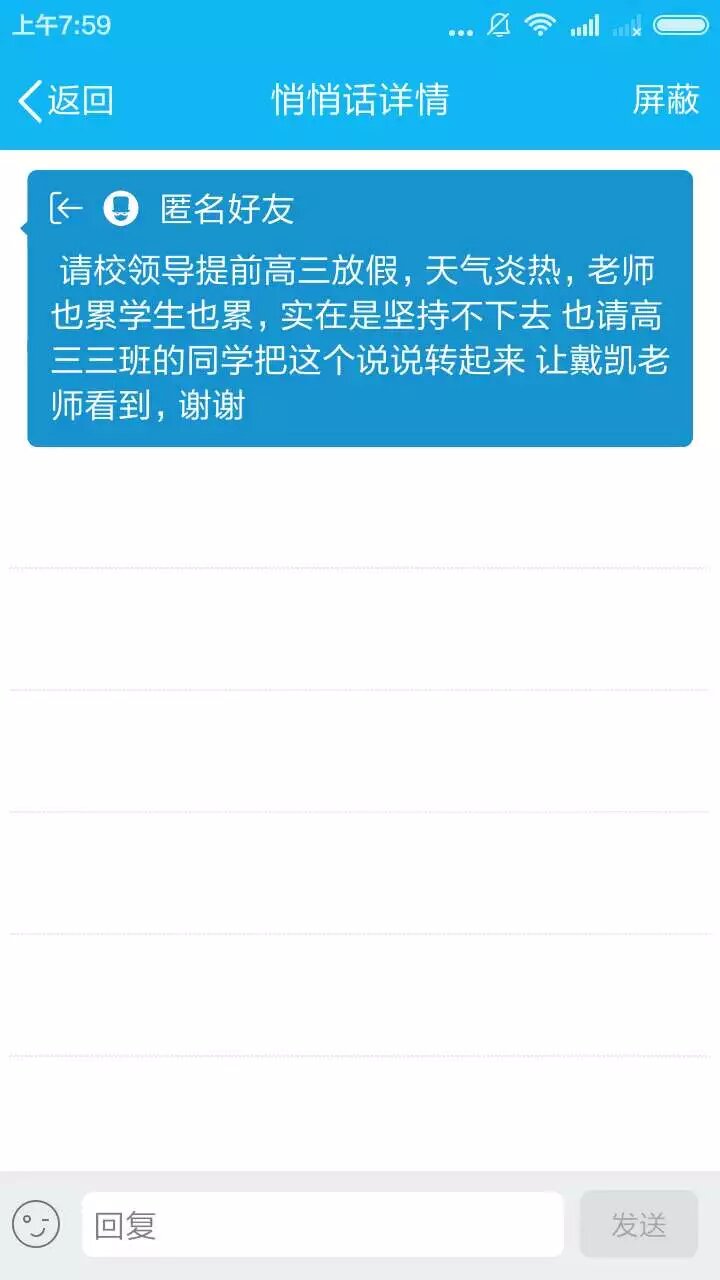The height and width of the screenshot is (1280, 720).
Task: Block this whisper with 屏蔽
Action: coord(665,100)
